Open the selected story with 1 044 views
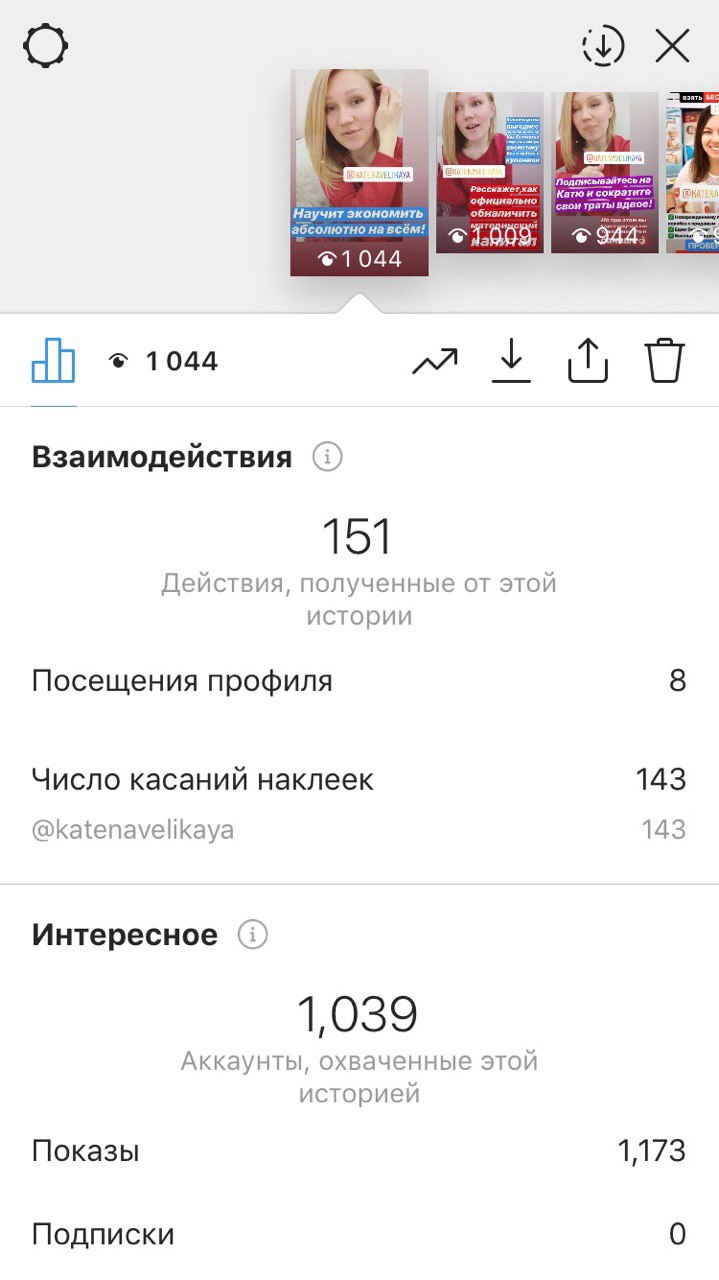 360,172
